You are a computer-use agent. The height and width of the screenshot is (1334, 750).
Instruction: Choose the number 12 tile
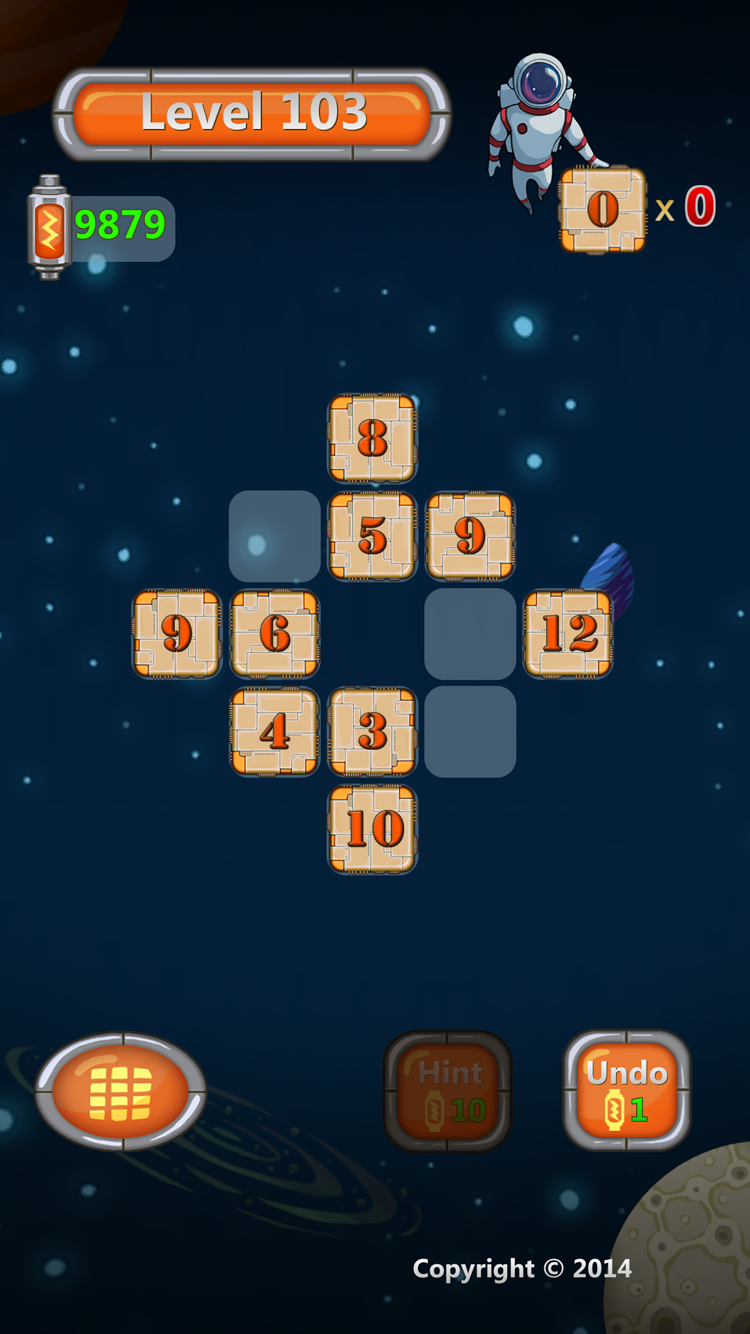tap(568, 634)
